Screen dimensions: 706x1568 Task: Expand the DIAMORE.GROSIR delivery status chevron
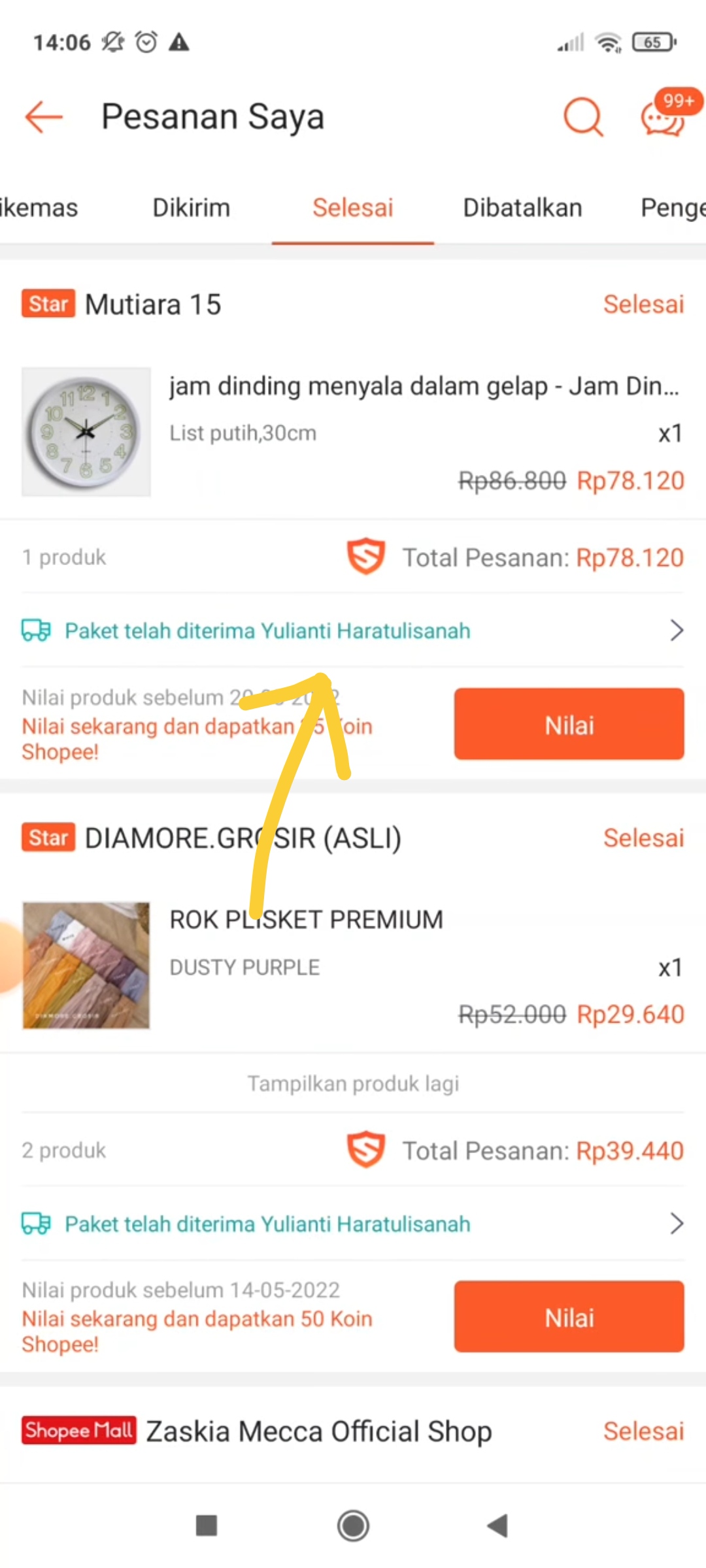[677, 1224]
